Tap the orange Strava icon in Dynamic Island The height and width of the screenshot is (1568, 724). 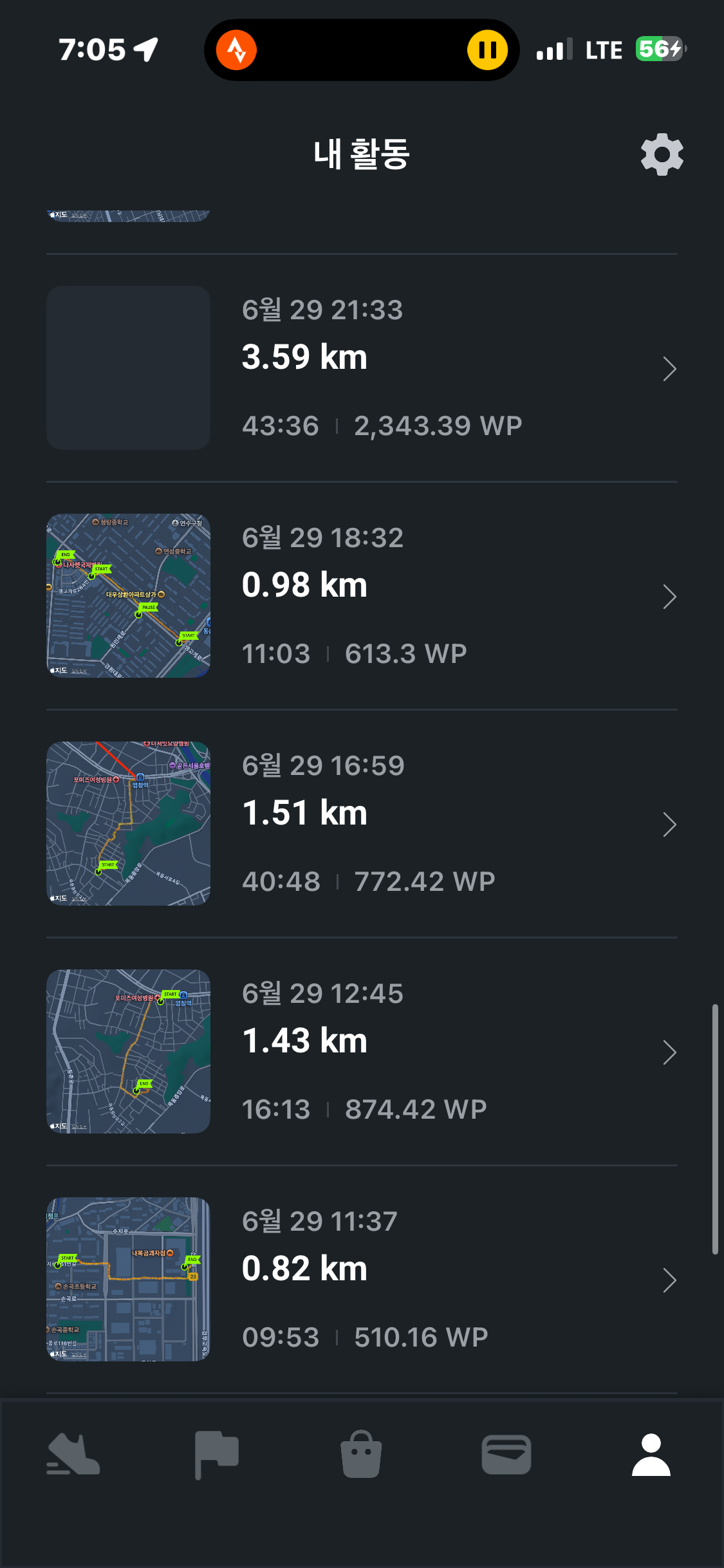click(236, 50)
